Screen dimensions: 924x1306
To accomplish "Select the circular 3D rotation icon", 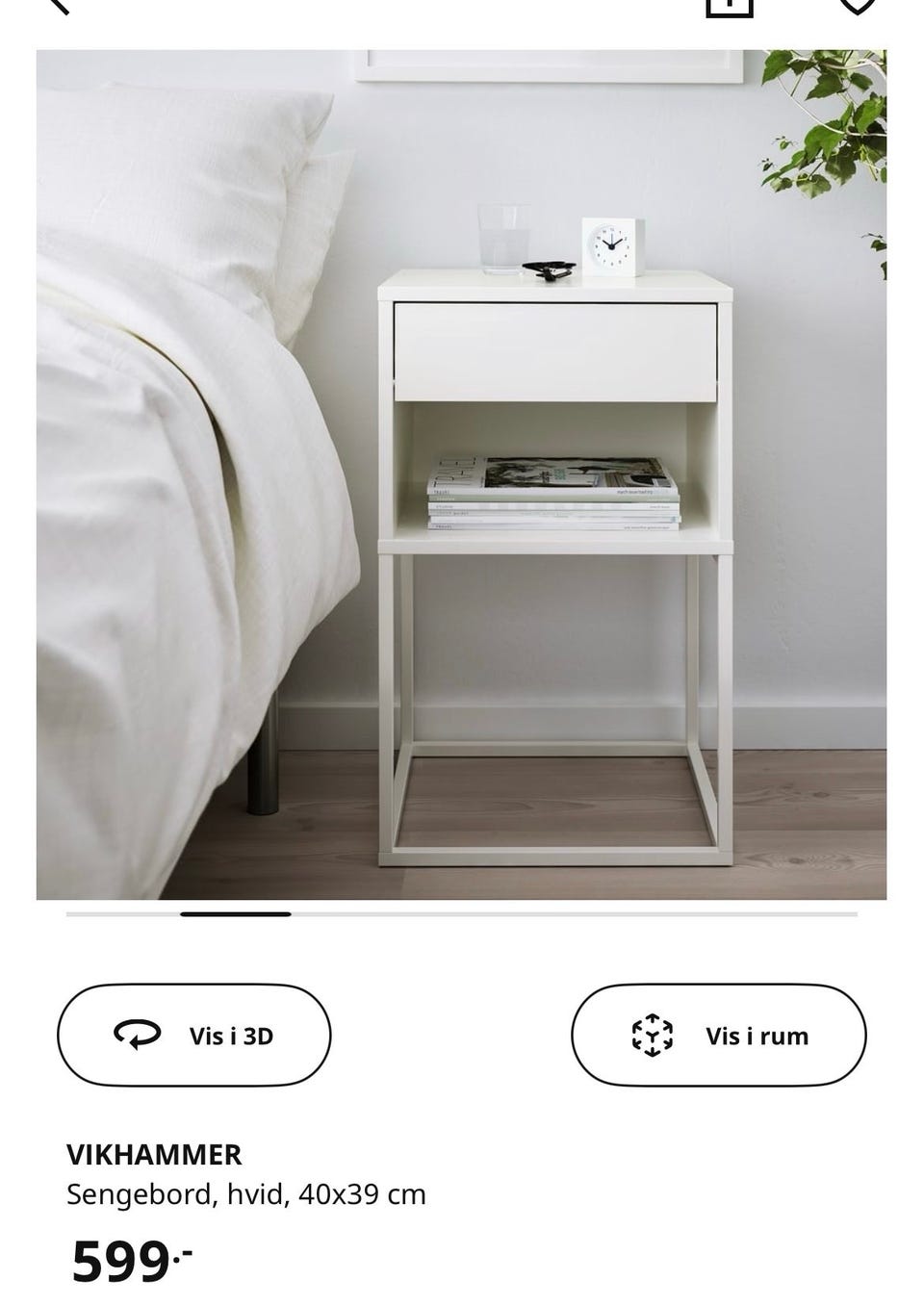I will [135, 1037].
